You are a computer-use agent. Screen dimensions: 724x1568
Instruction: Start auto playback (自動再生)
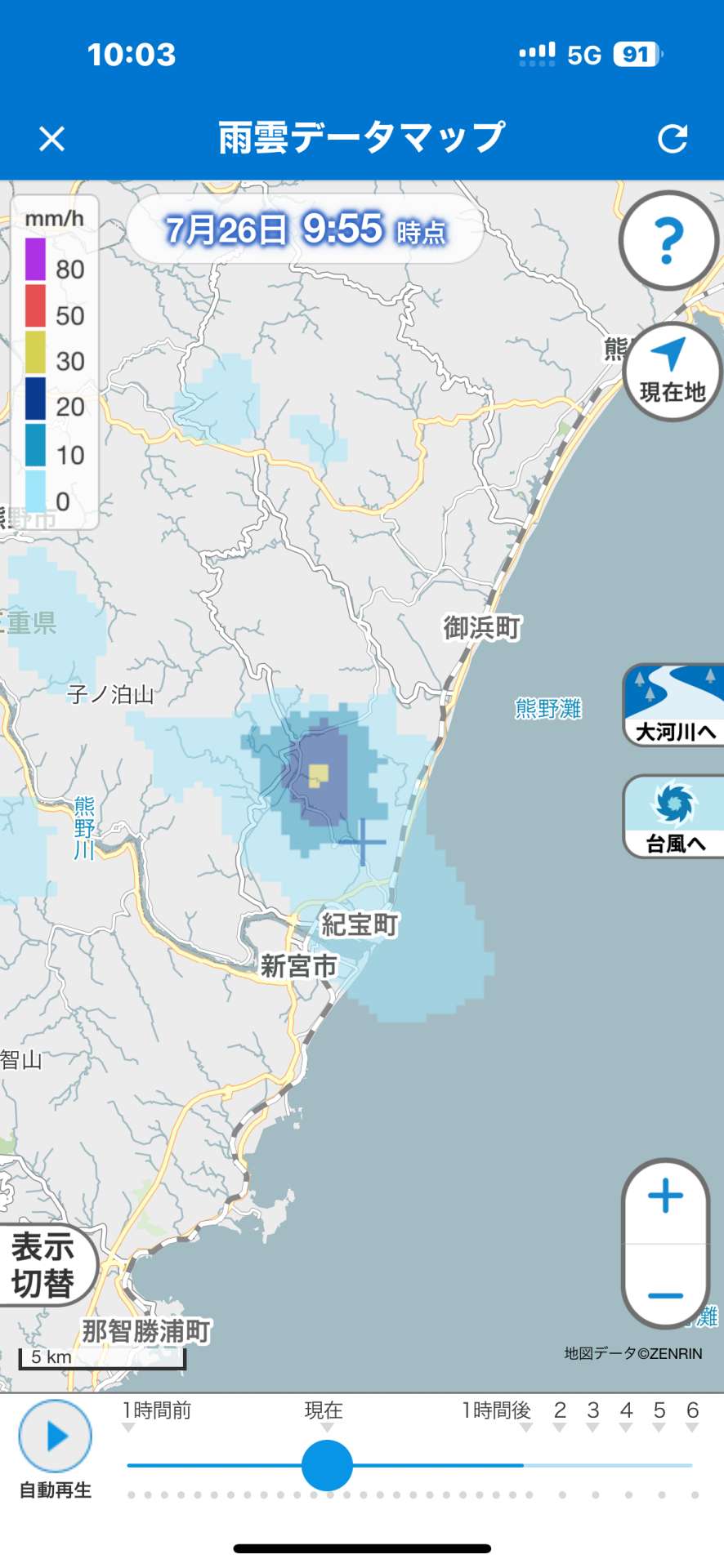(x=56, y=1436)
